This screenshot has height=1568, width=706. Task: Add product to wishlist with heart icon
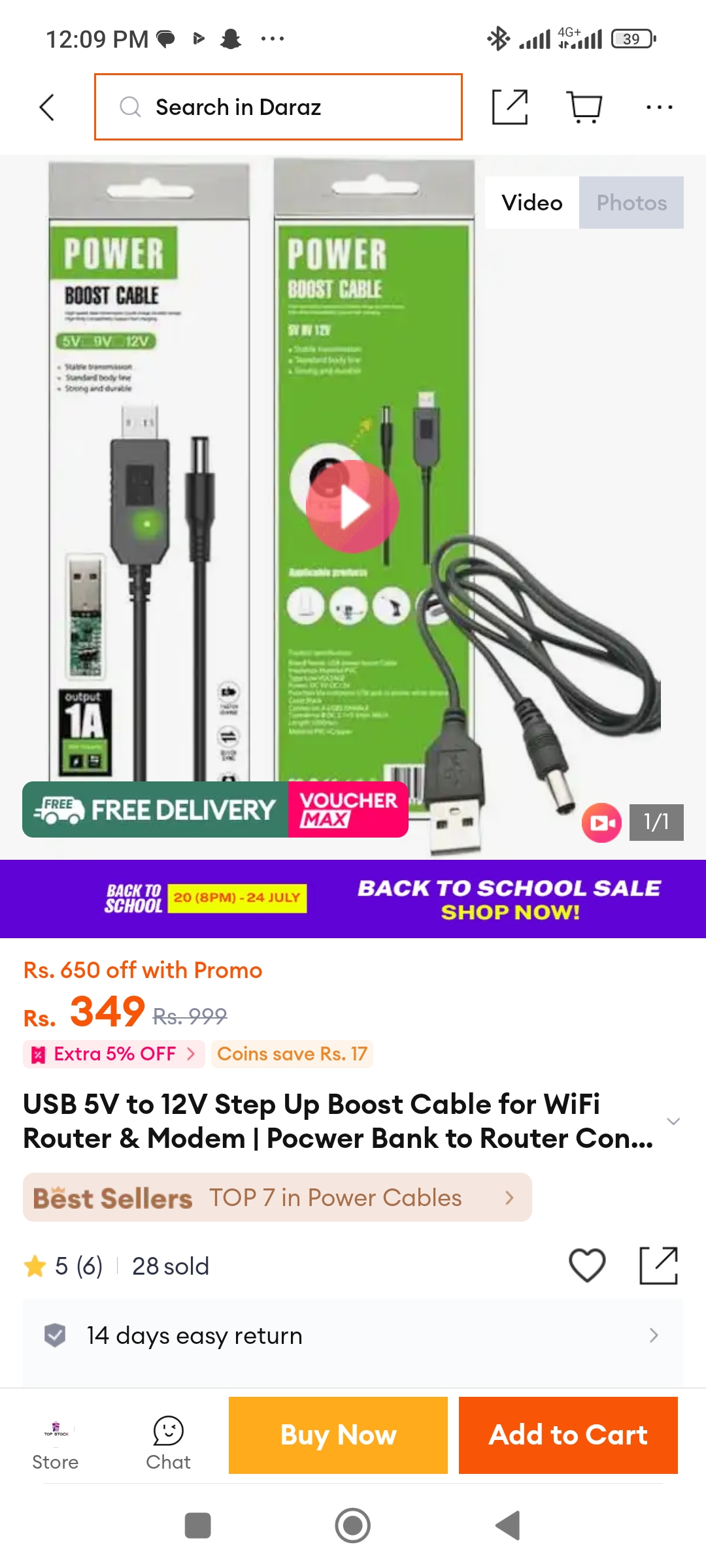tap(587, 1266)
